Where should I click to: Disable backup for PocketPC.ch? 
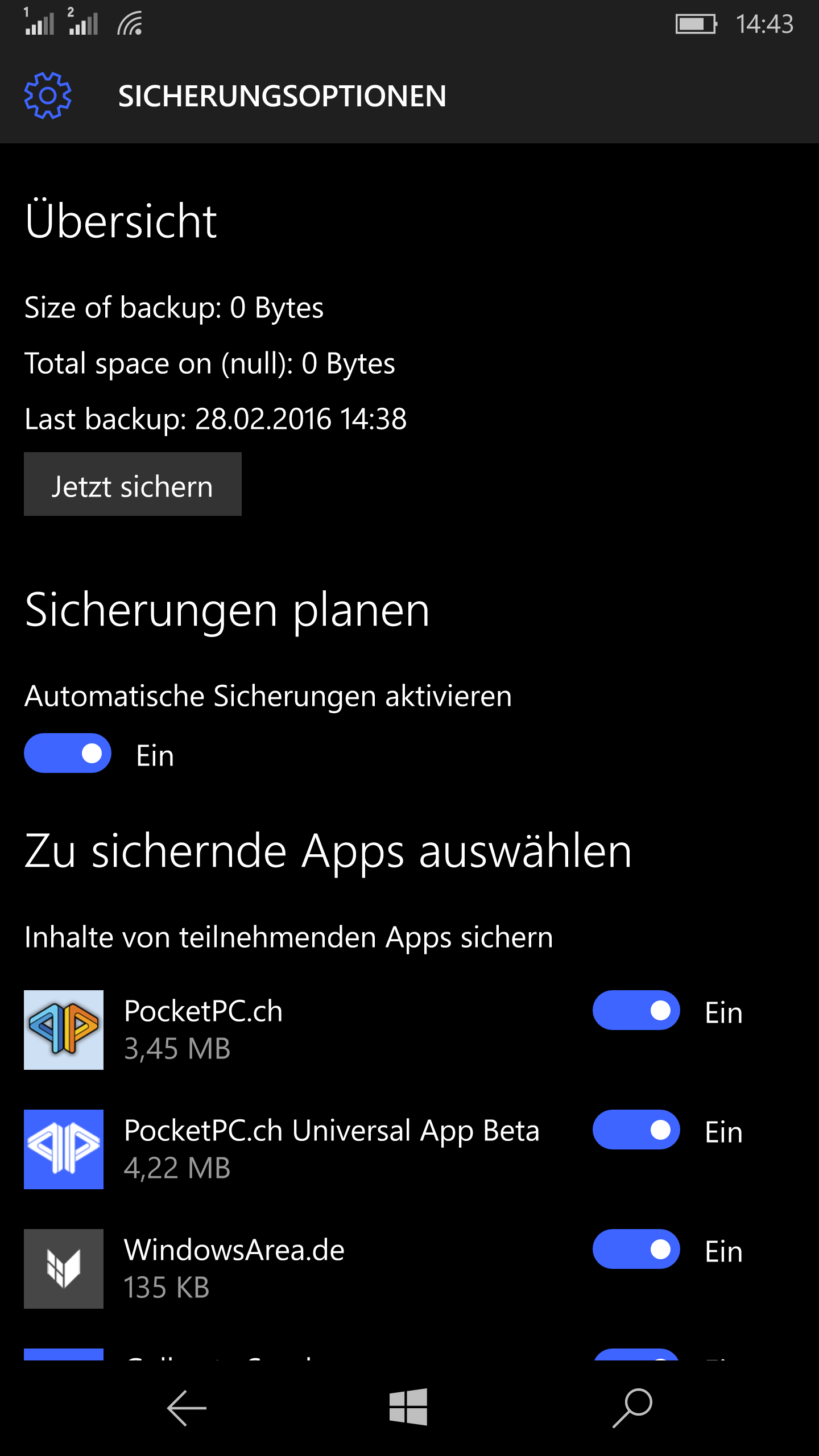(636, 1010)
